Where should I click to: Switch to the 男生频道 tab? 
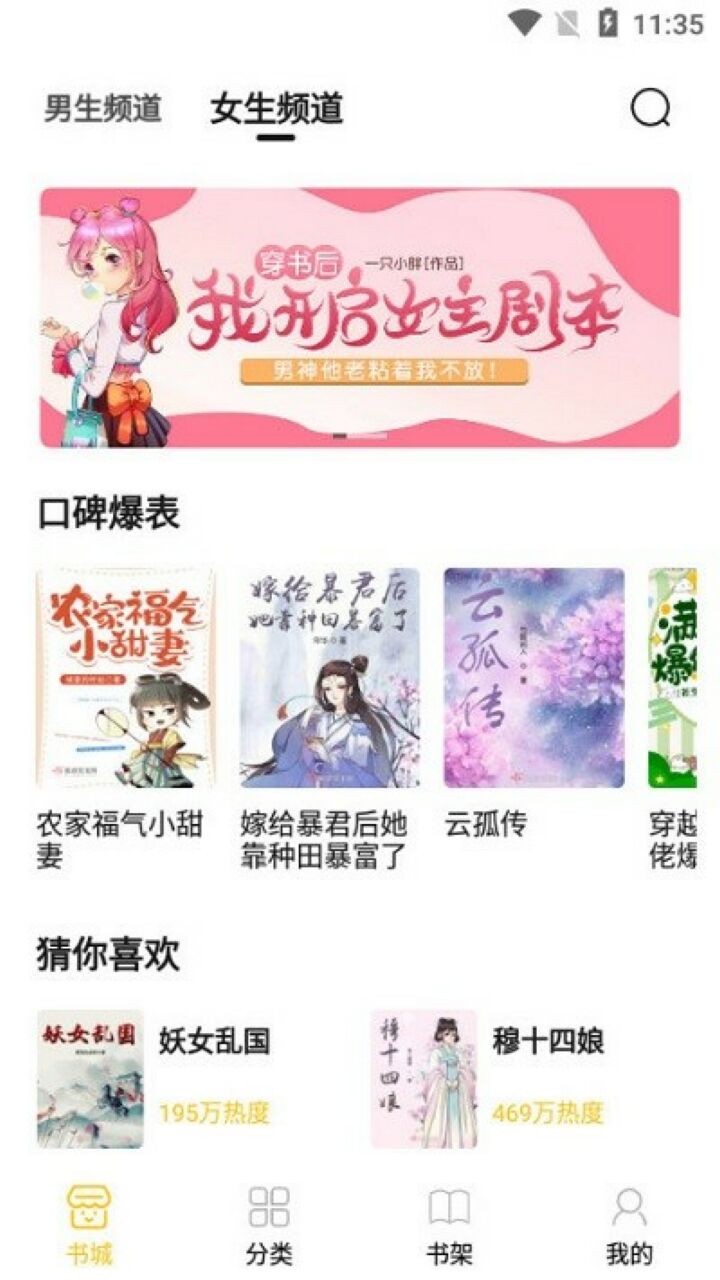(102, 109)
